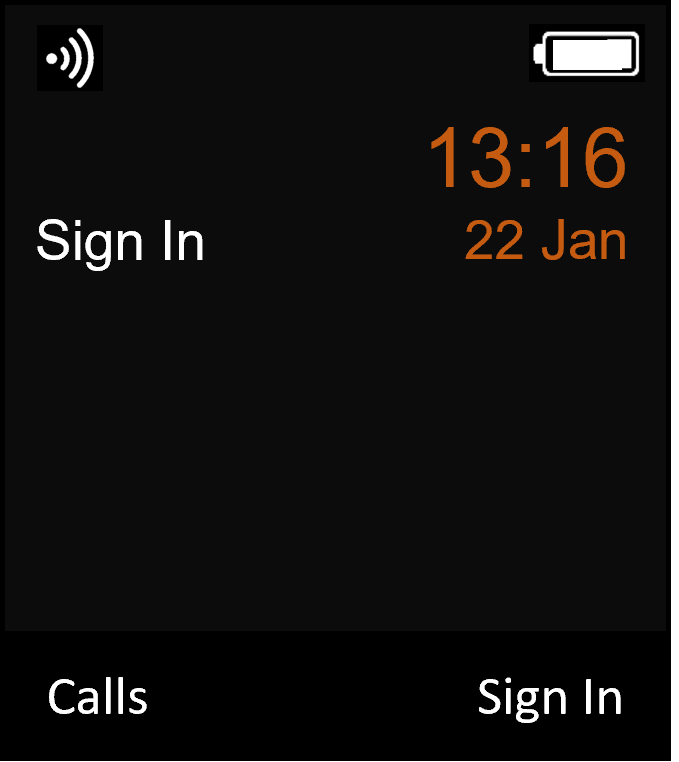Tap the Sign In softkey in the bottom bar

tap(549, 697)
